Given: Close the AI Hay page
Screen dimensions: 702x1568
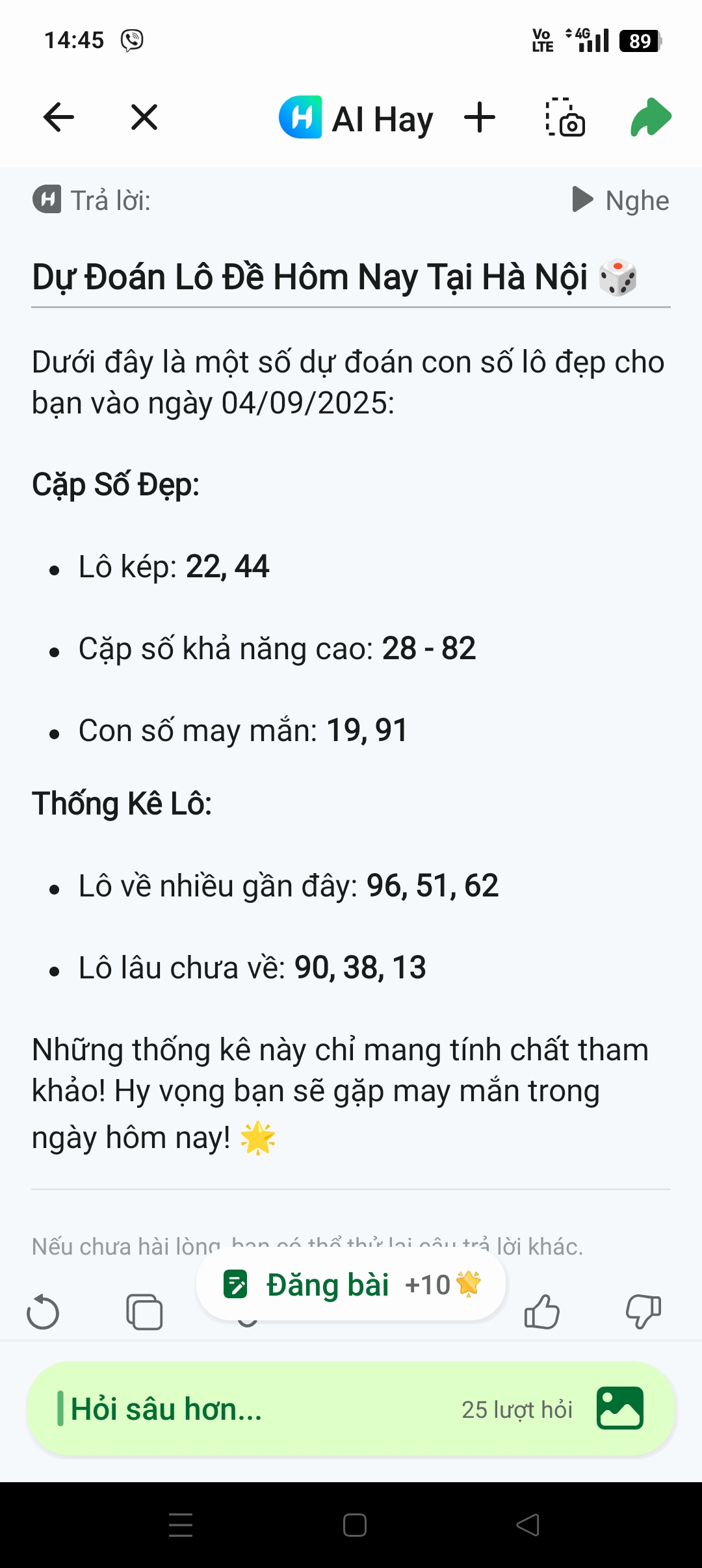Looking at the screenshot, I should point(144,118).
